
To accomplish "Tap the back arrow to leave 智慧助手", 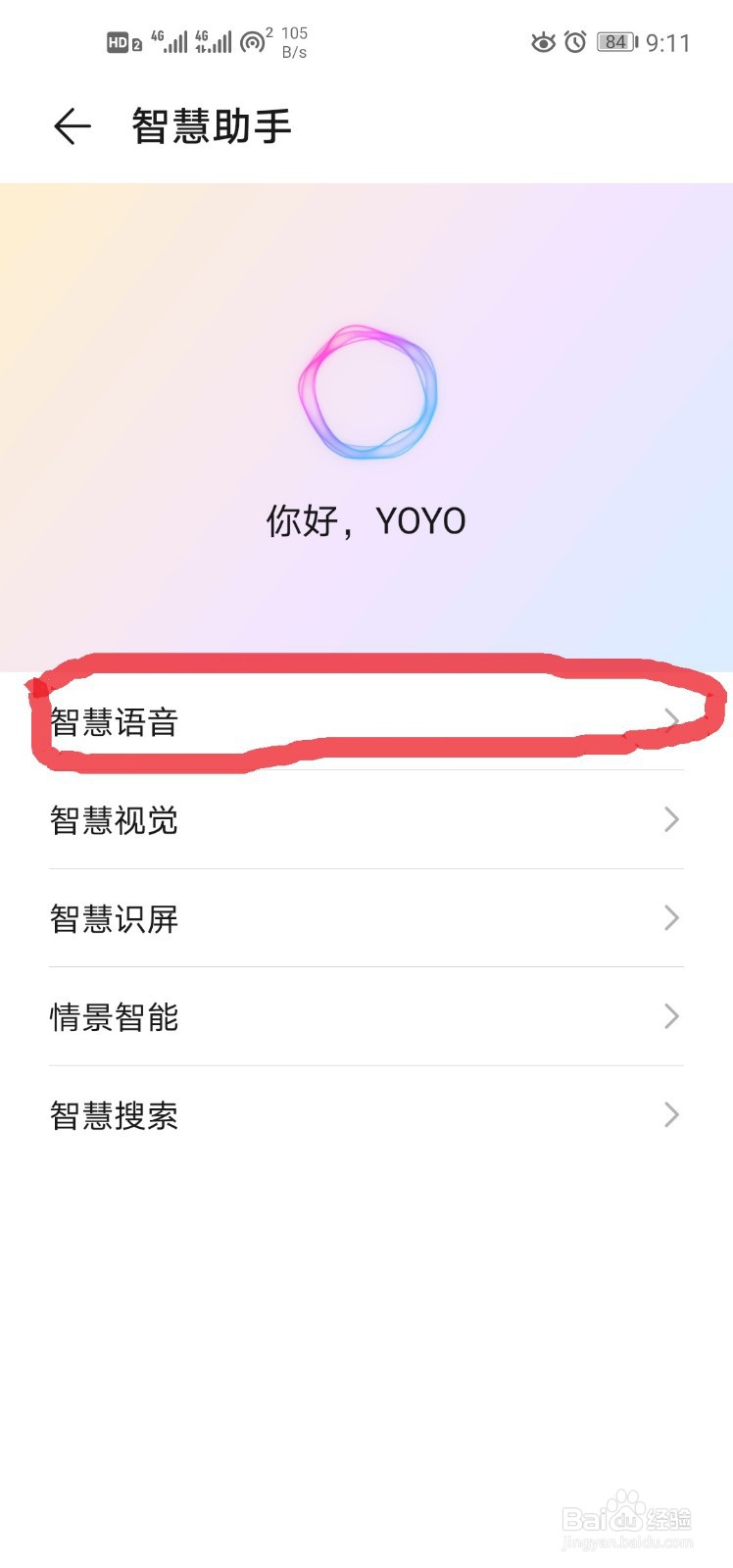I will 71,126.
